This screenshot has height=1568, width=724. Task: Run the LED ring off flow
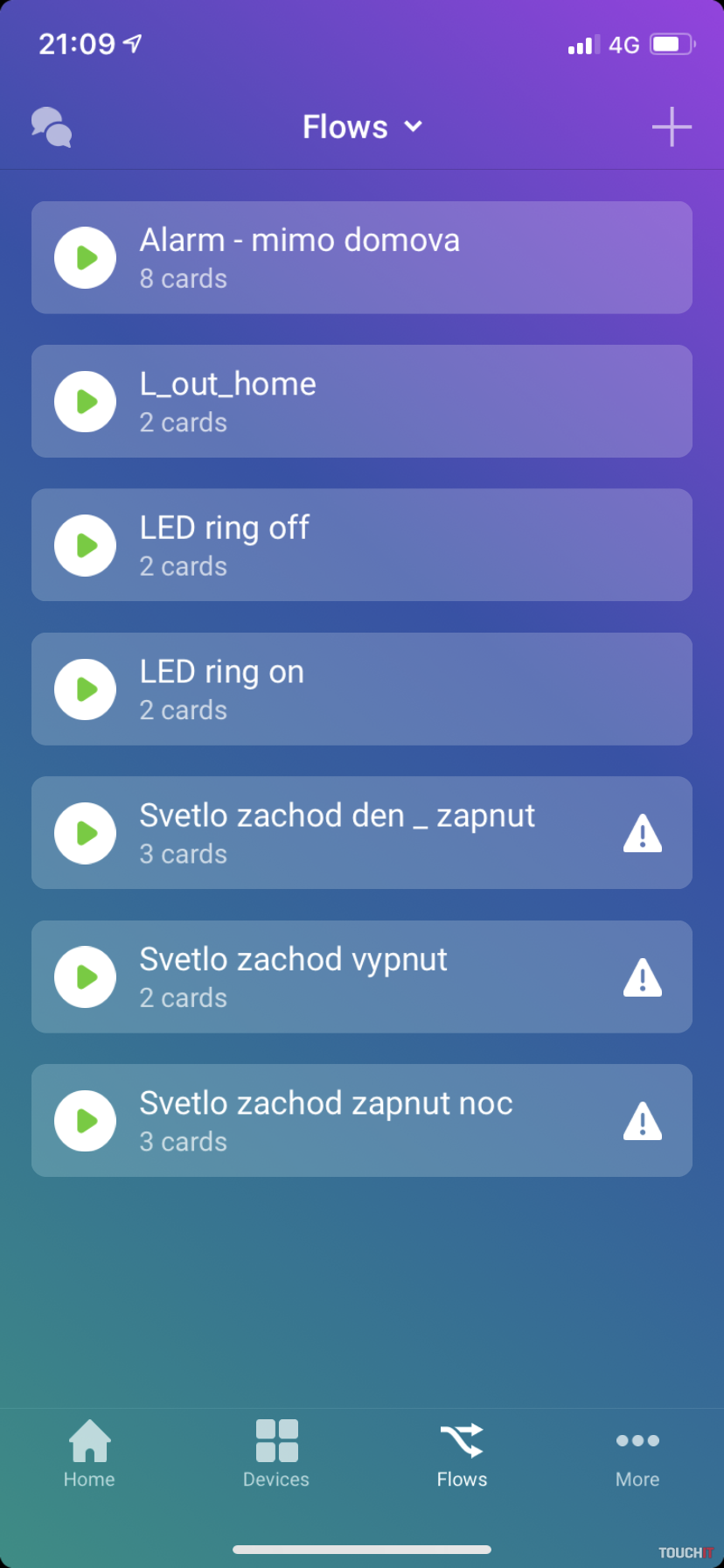point(85,545)
